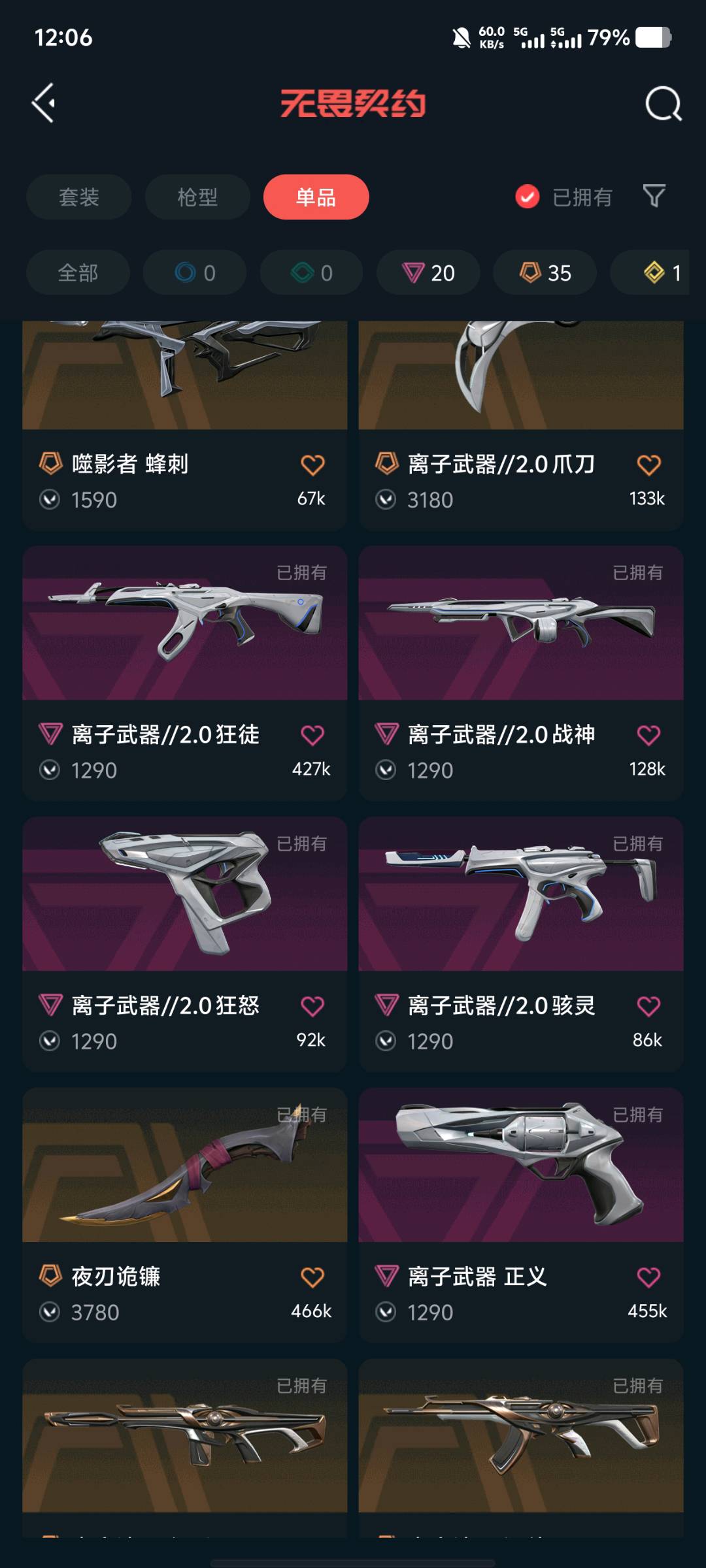Switch to the 枪型 tab

pos(197,197)
